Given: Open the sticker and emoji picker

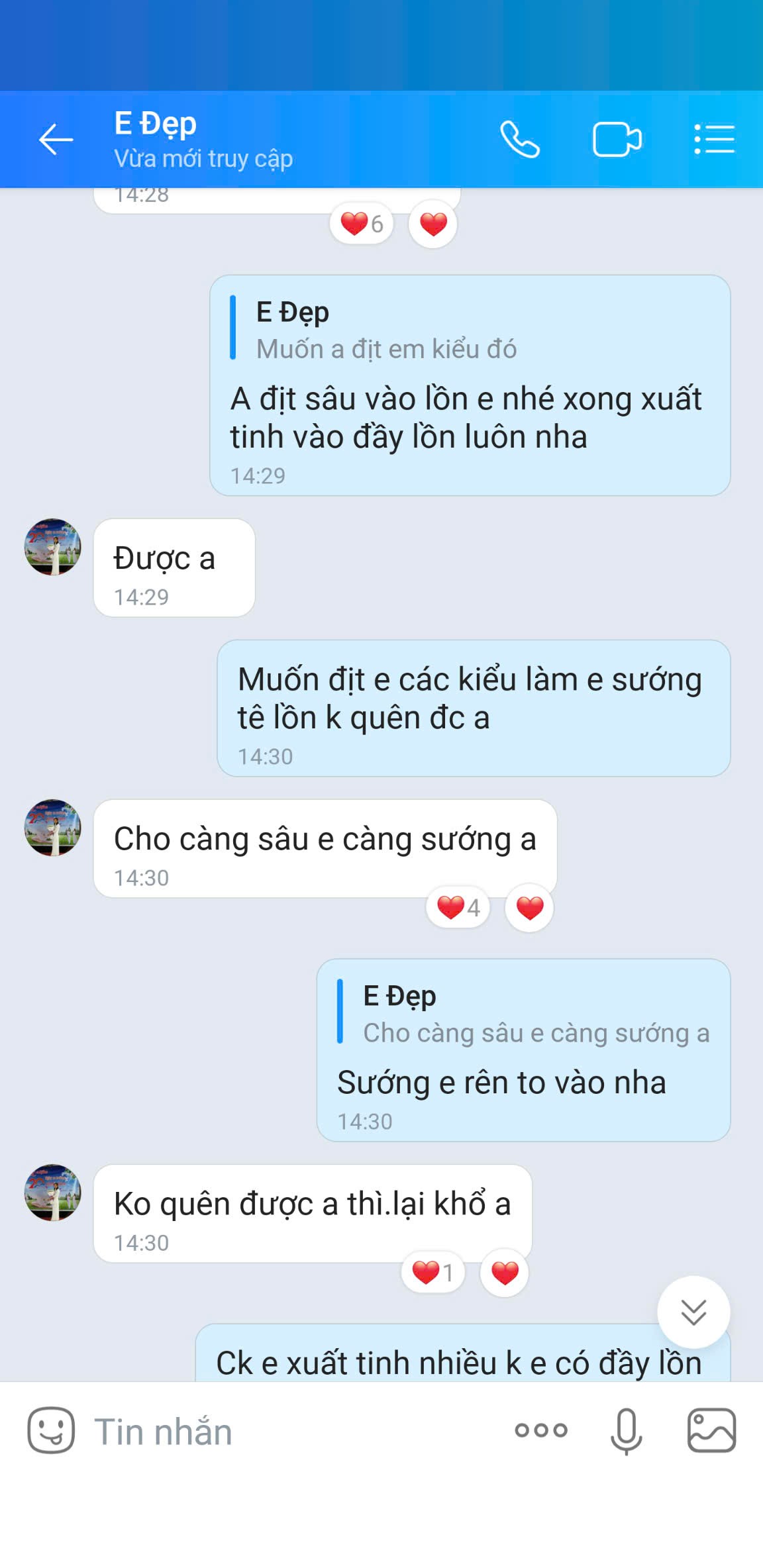Looking at the screenshot, I should pyautogui.click(x=50, y=1430).
